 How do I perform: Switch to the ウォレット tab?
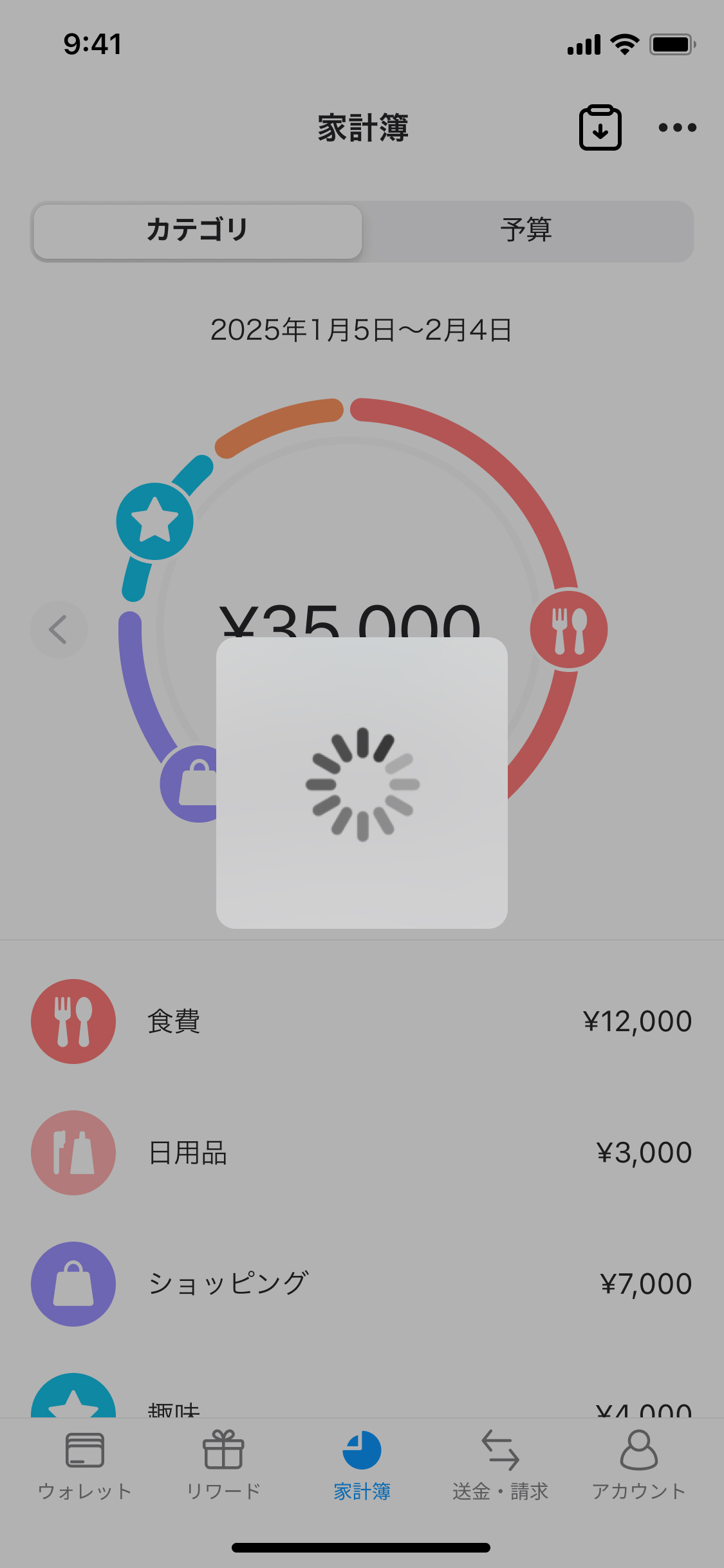84,1464
